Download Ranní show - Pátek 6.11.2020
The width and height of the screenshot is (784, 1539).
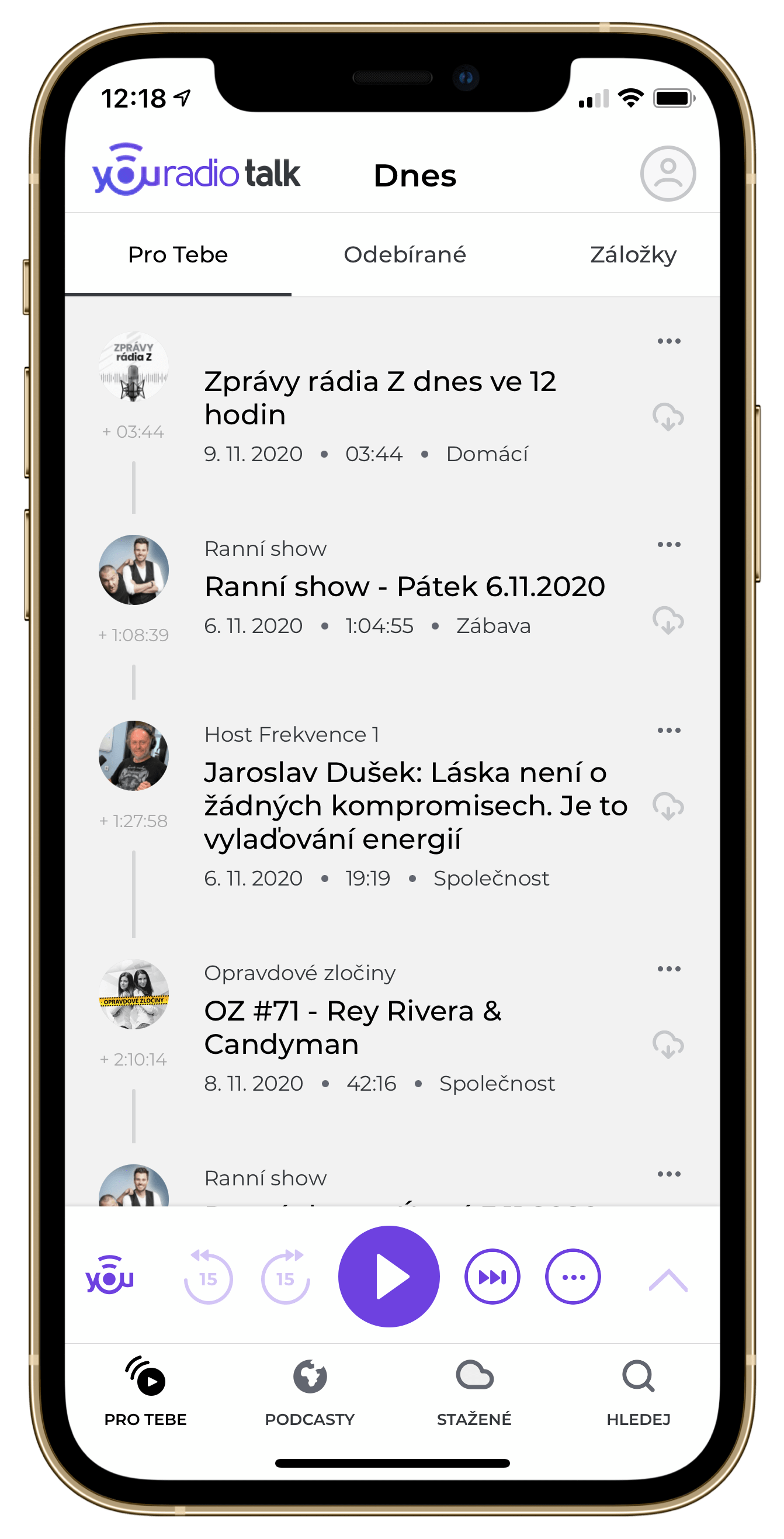coord(668,620)
